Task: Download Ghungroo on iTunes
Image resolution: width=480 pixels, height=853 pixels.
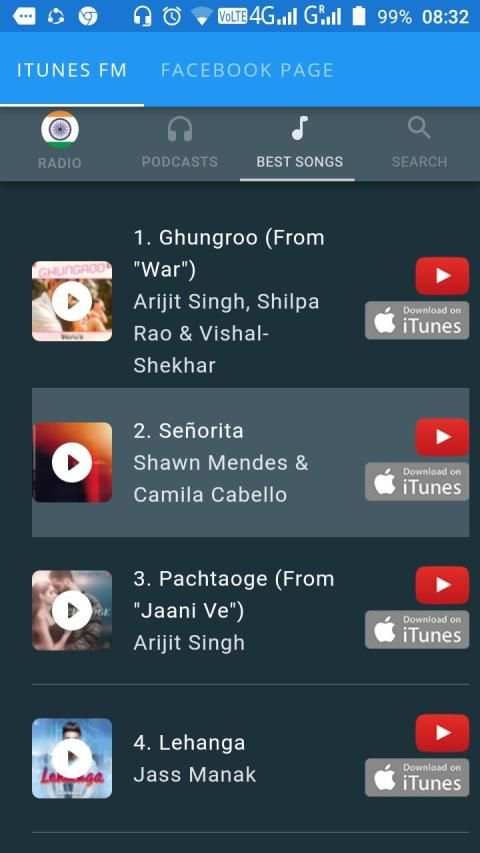Action: [x=417, y=320]
